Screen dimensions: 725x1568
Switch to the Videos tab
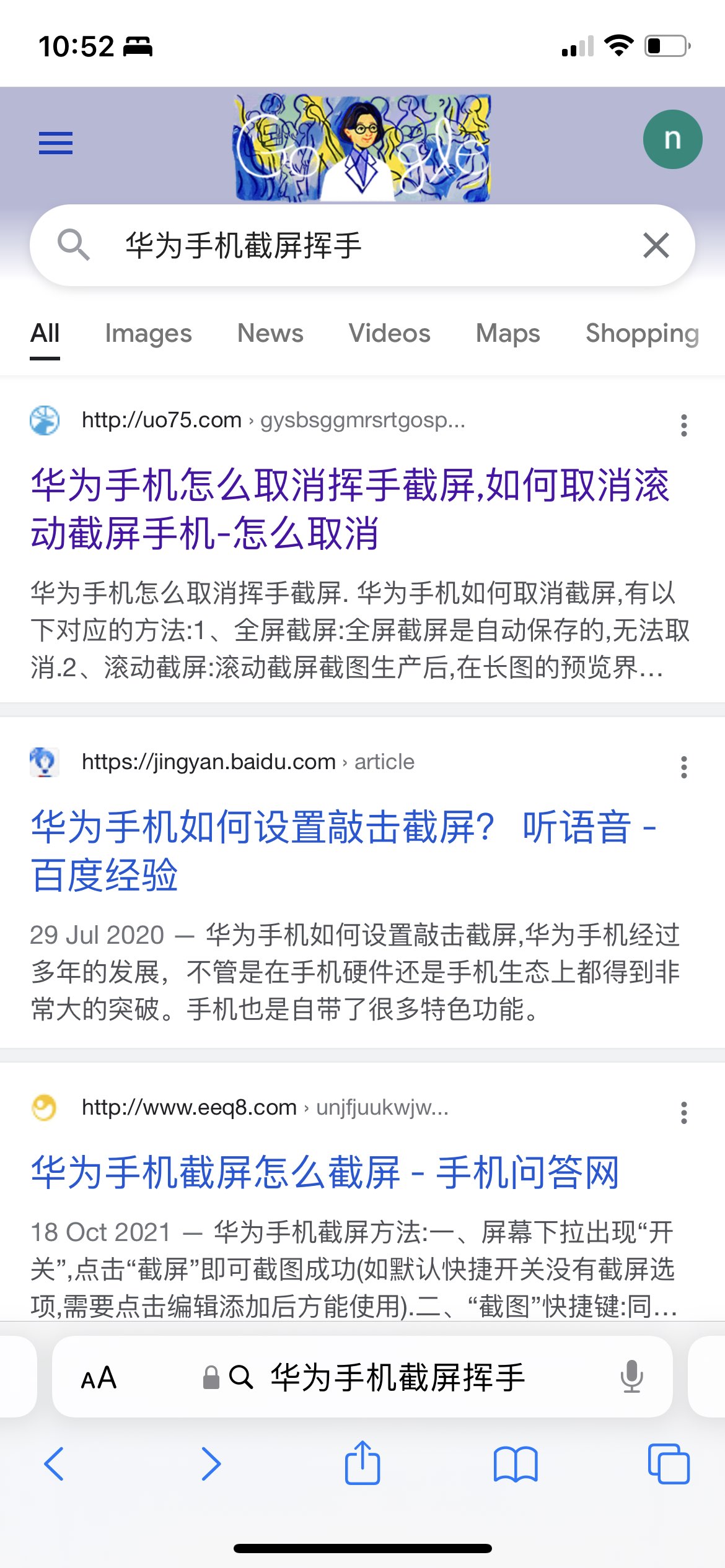[389, 334]
